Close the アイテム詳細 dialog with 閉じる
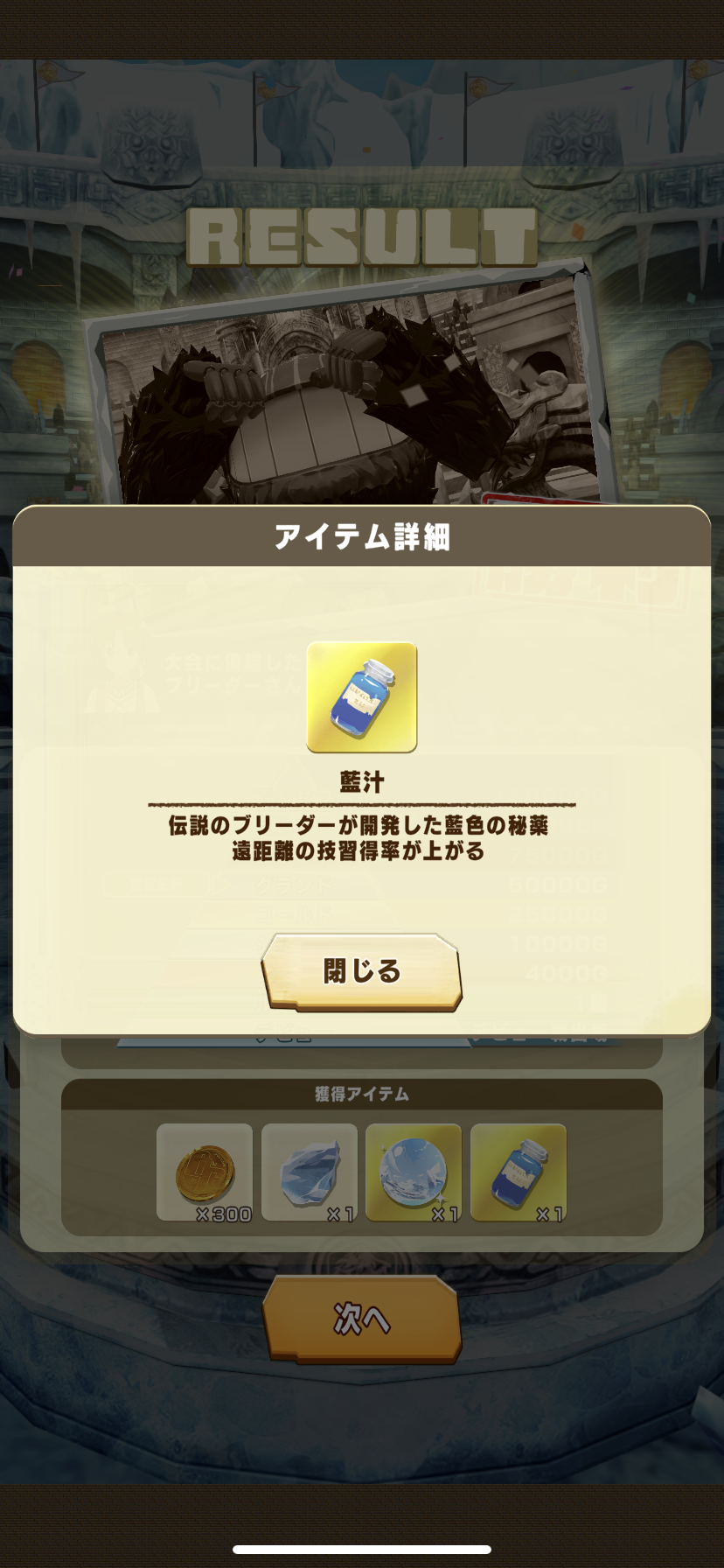The image size is (724, 1568). 361,971
